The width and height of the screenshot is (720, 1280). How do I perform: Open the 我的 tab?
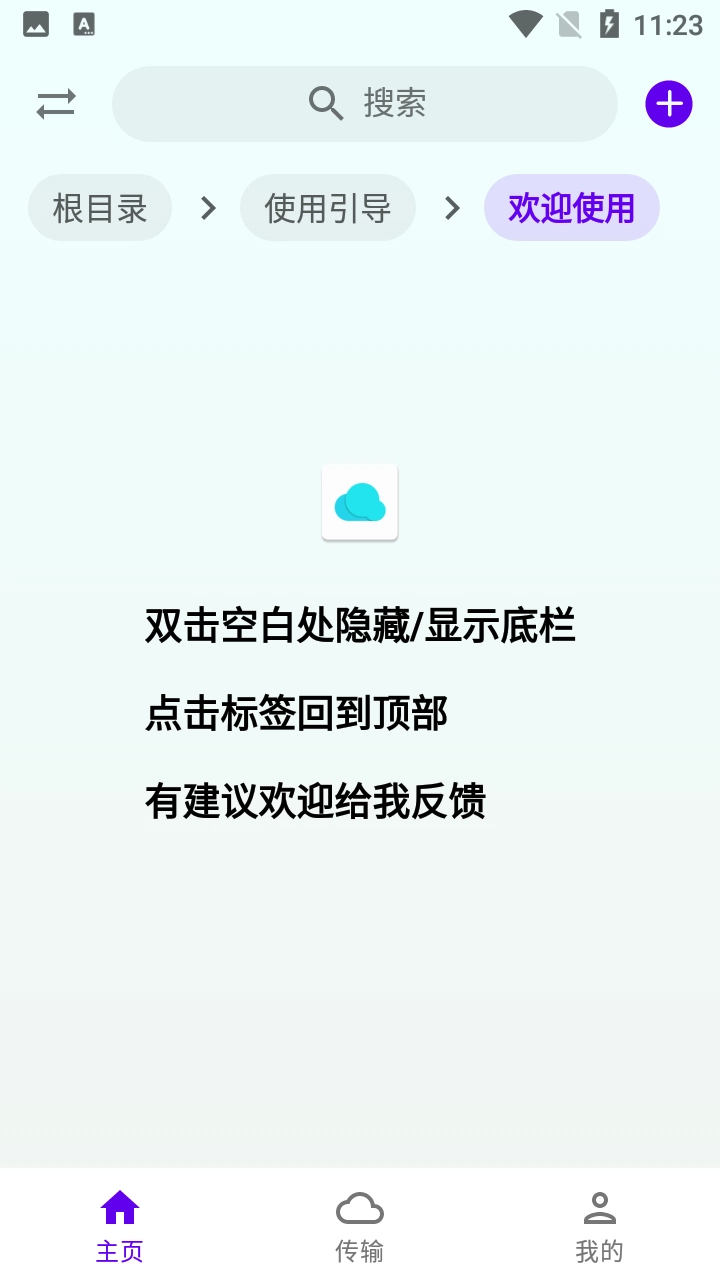point(599,1250)
